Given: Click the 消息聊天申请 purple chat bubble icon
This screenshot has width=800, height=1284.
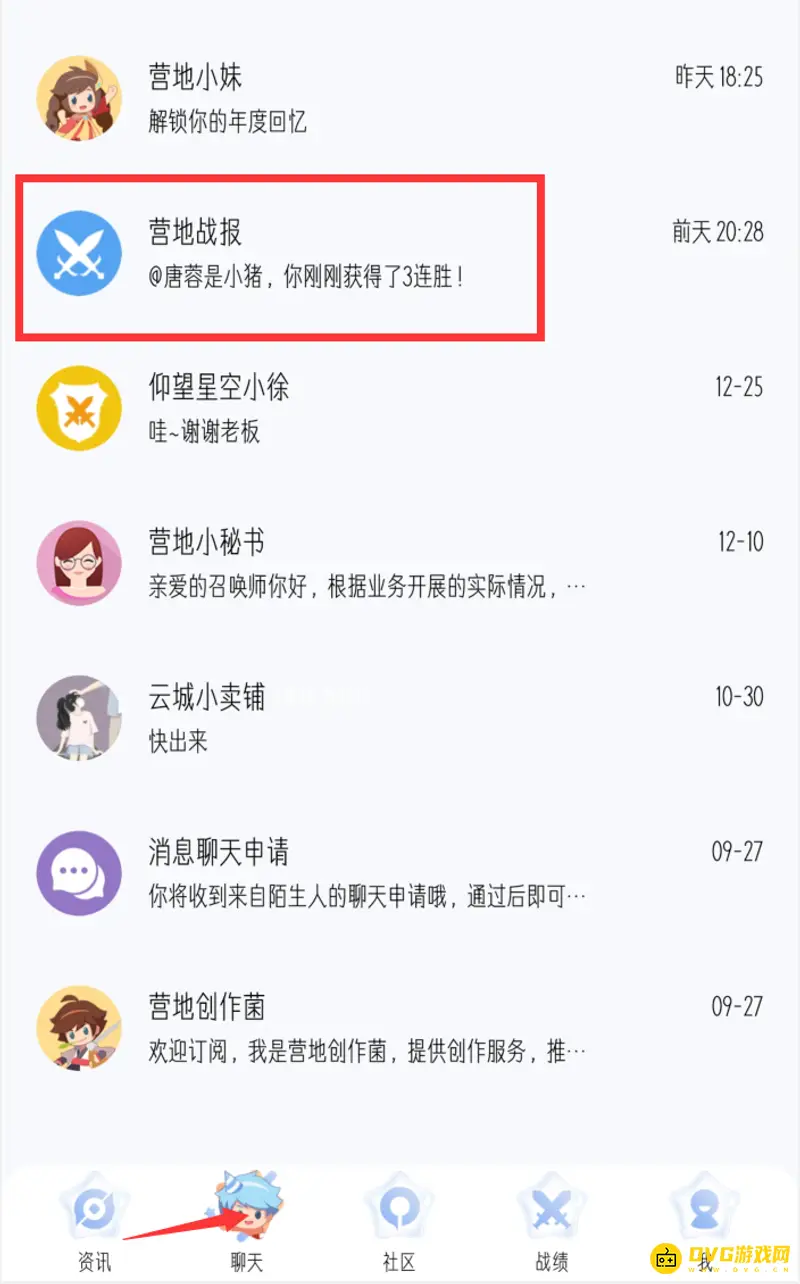Looking at the screenshot, I should pos(79,873).
